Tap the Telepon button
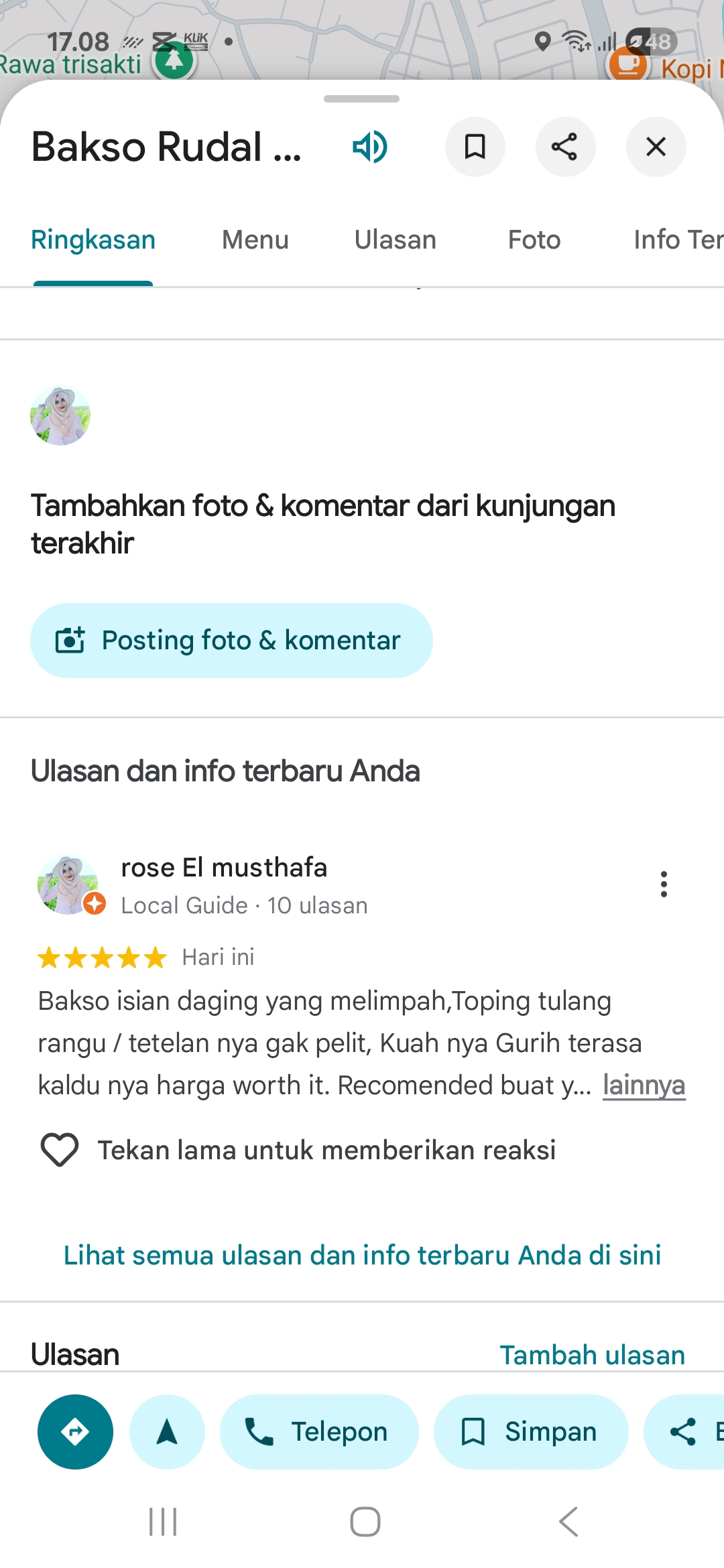 (319, 1432)
